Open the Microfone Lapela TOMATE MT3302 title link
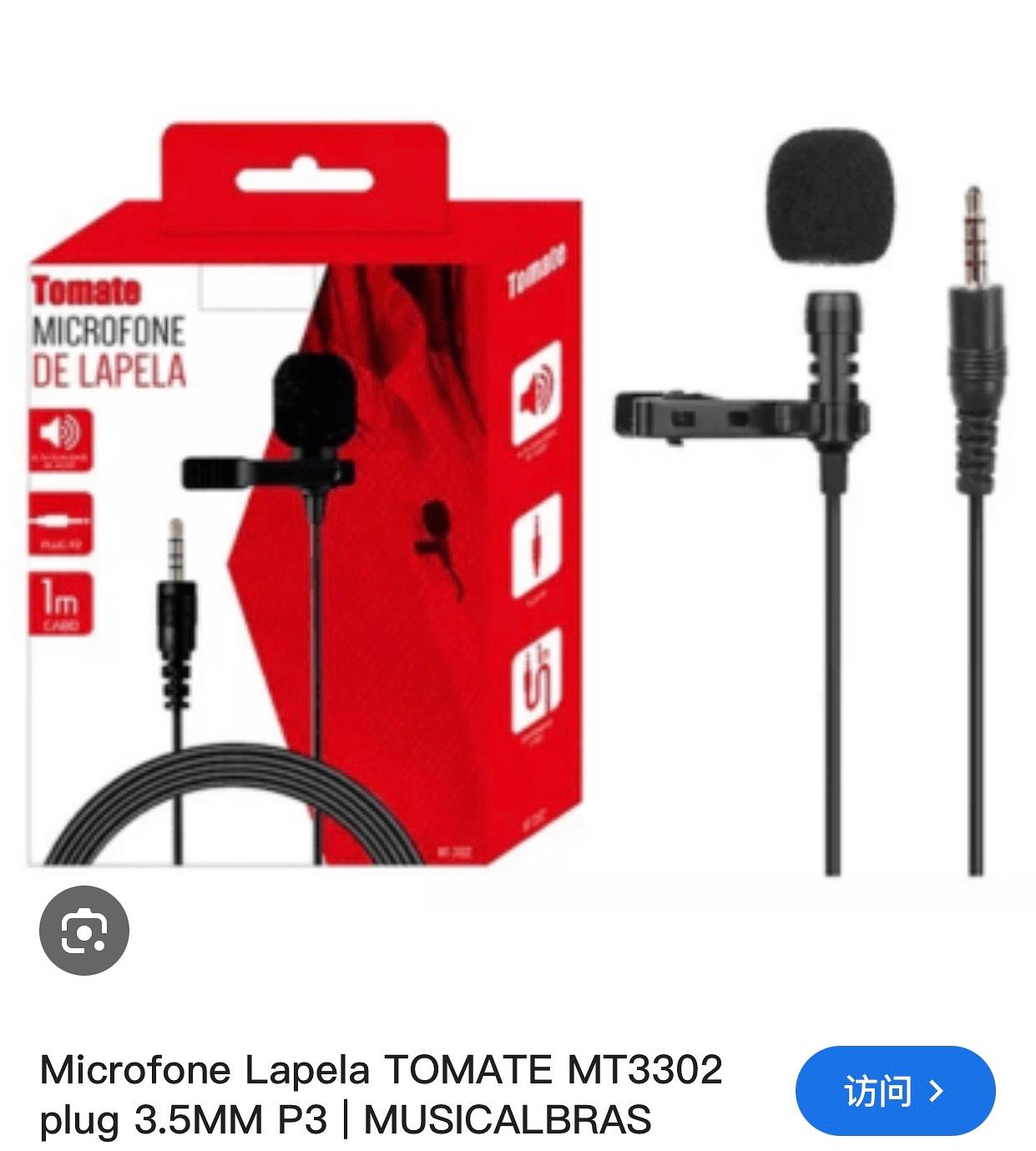The image size is (1036, 1151). 381,1093
